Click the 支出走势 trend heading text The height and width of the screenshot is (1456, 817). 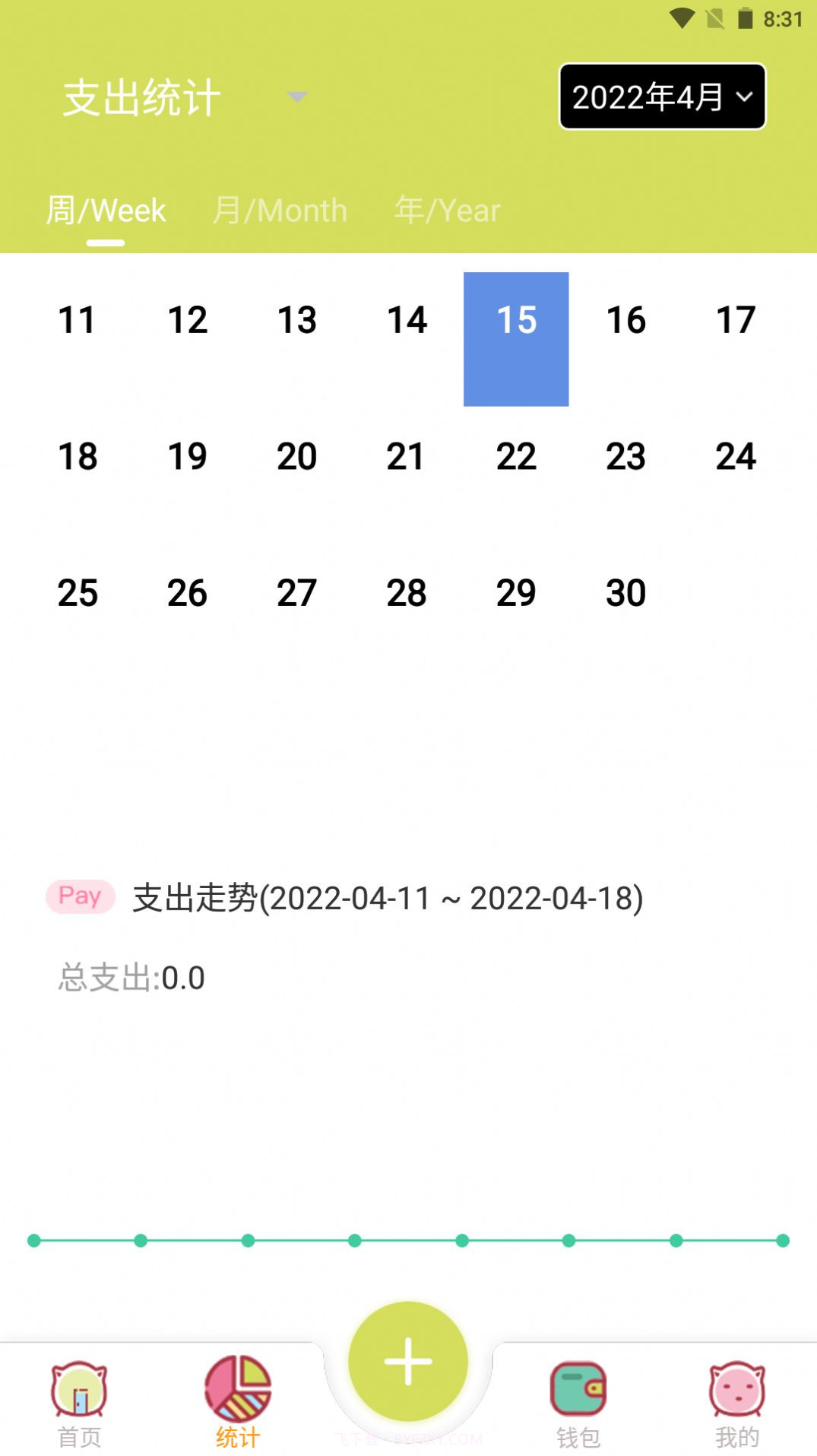click(x=388, y=899)
